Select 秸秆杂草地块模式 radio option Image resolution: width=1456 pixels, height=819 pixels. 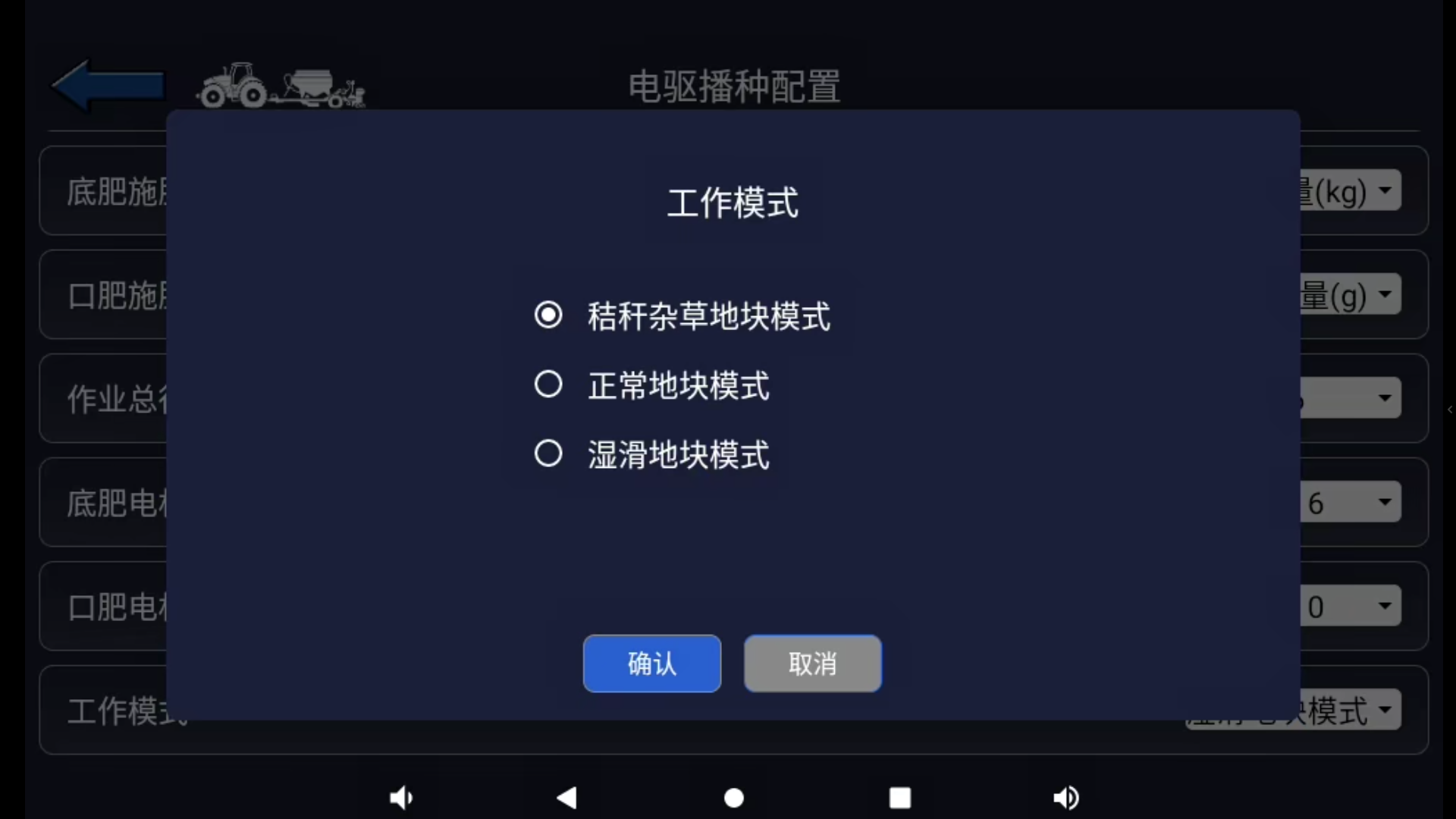click(548, 315)
